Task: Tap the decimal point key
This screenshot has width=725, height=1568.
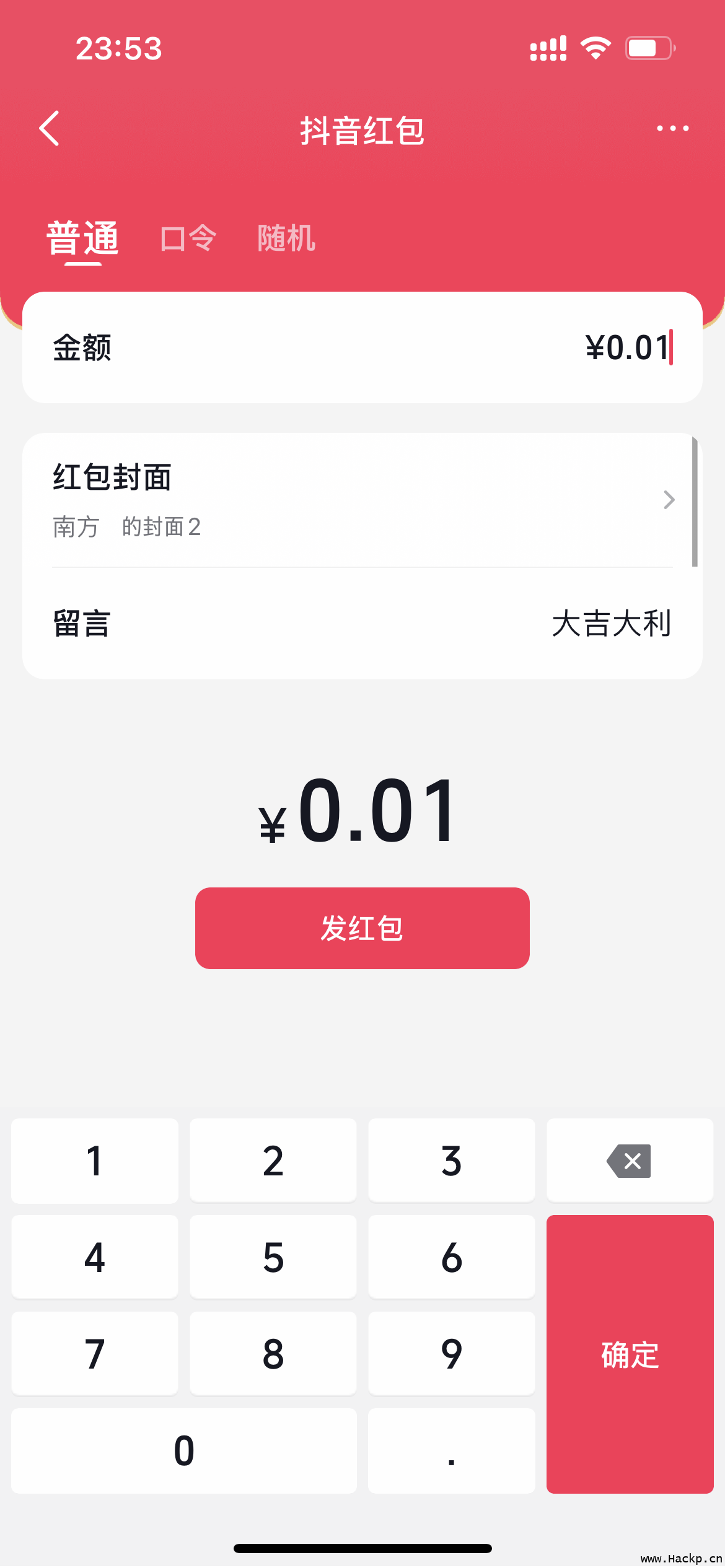Action: pyautogui.click(x=452, y=1450)
